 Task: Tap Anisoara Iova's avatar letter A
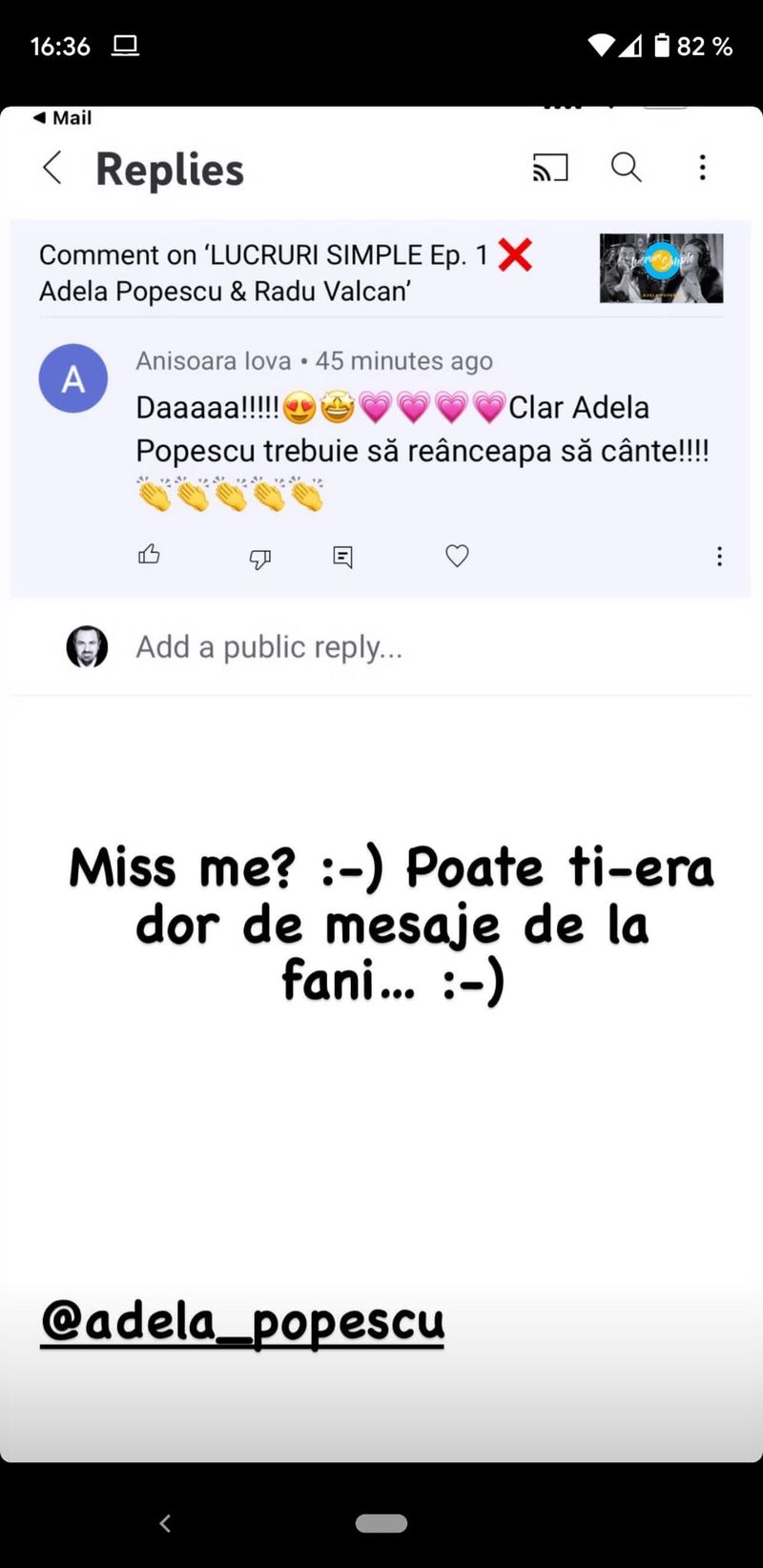pos(72,378)
